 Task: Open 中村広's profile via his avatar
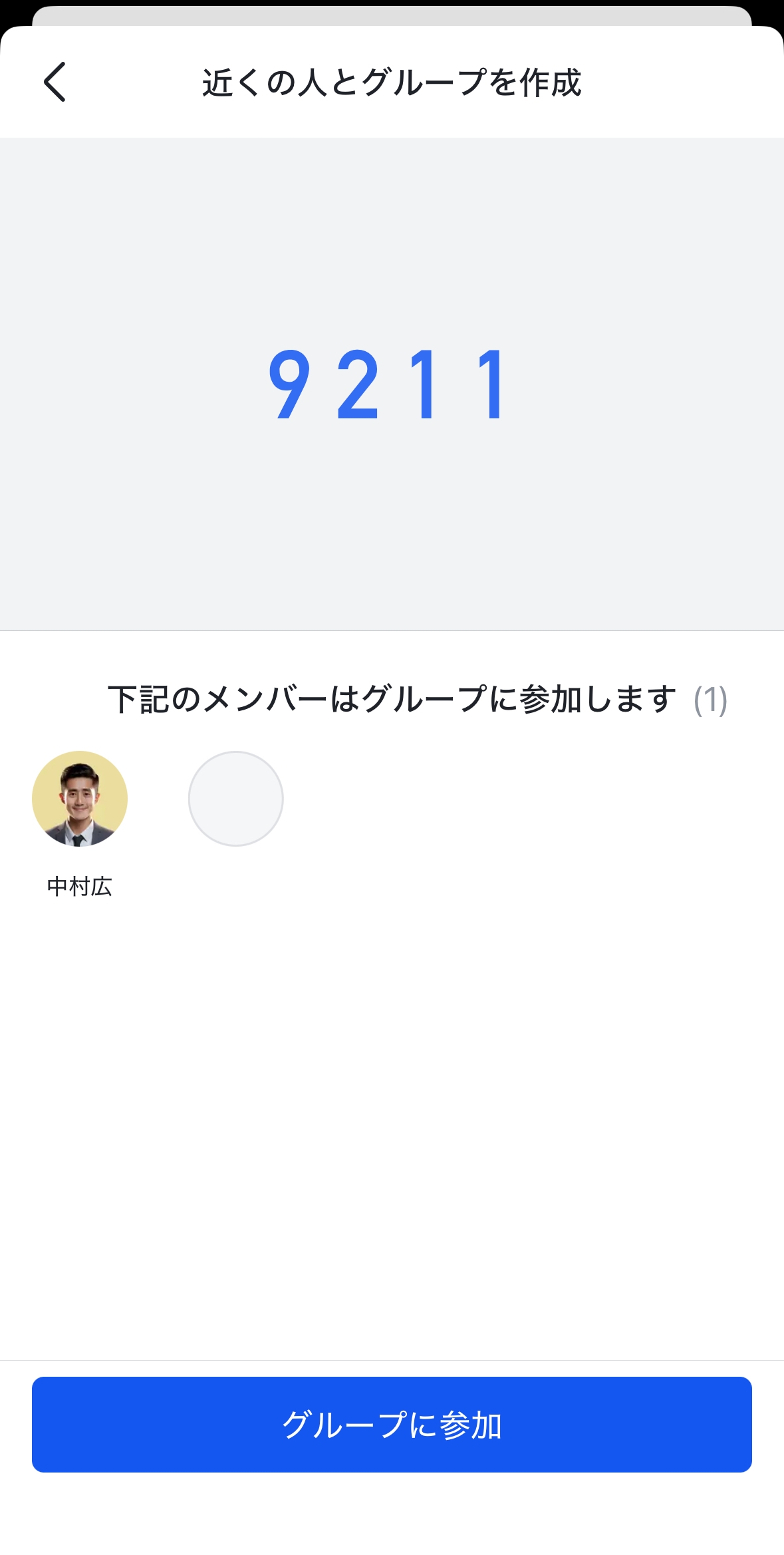(x=79, y=800)
